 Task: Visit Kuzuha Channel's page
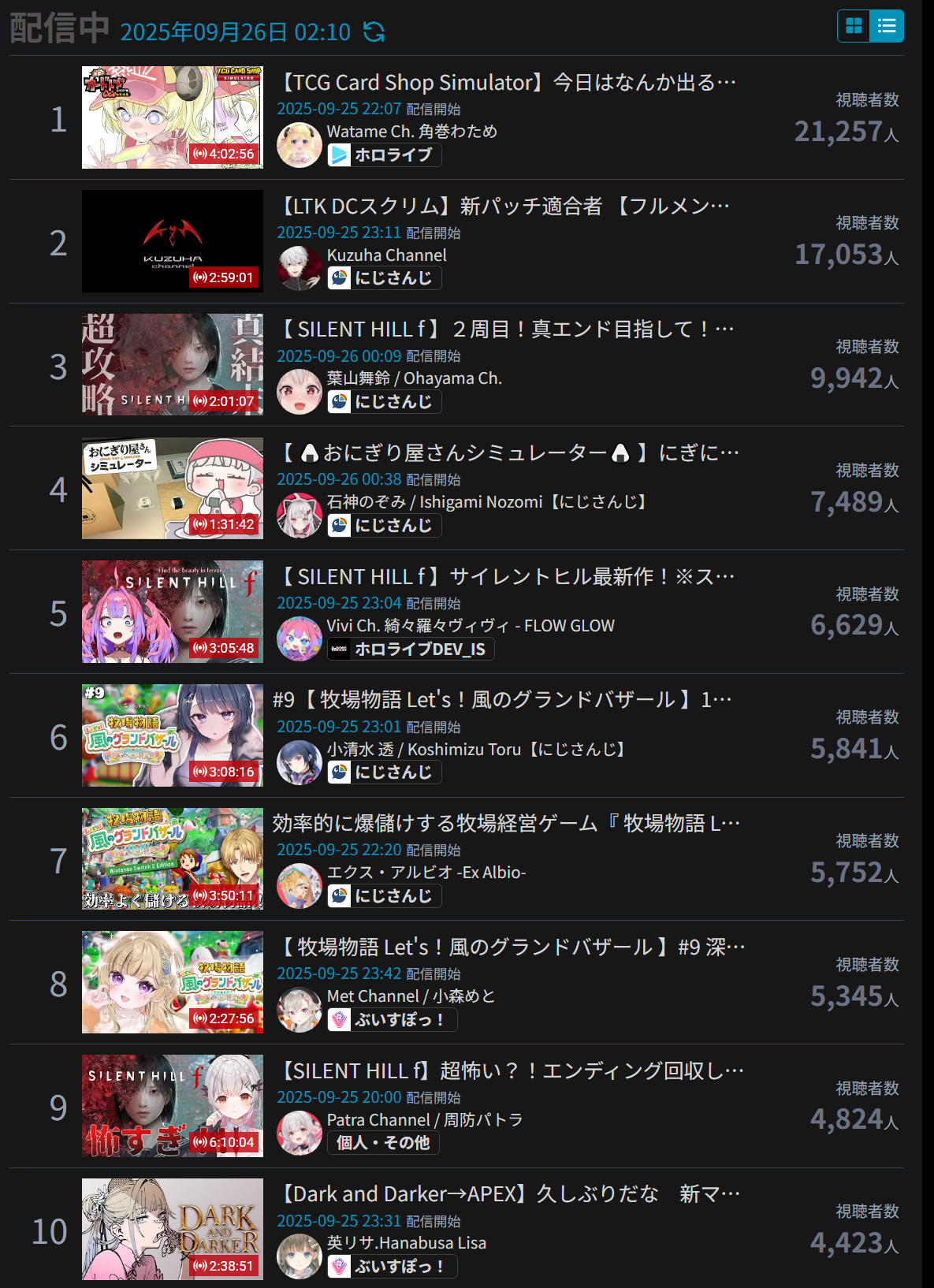point(386,255)
